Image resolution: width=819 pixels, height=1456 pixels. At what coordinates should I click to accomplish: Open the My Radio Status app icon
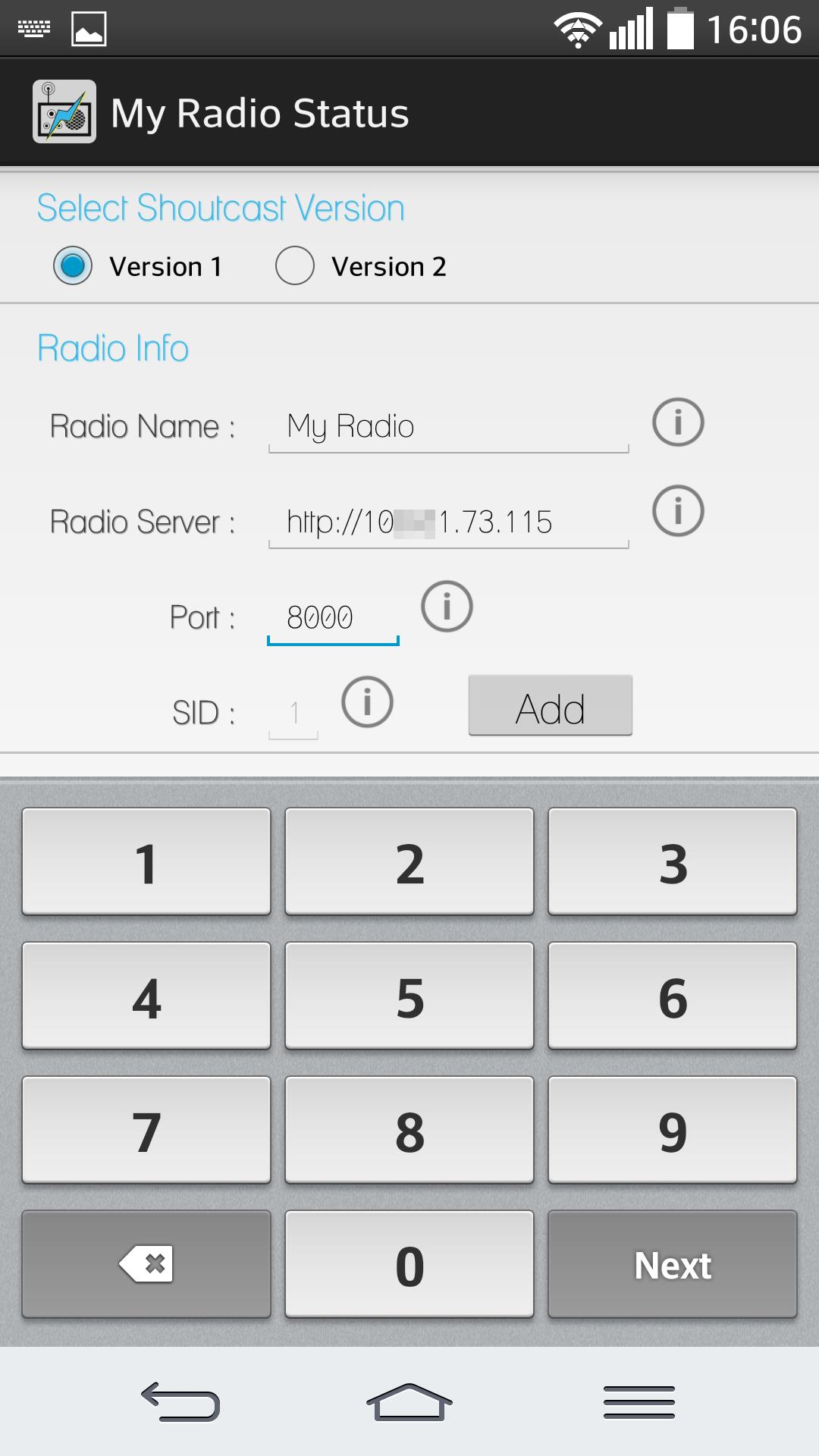point(64,112)
